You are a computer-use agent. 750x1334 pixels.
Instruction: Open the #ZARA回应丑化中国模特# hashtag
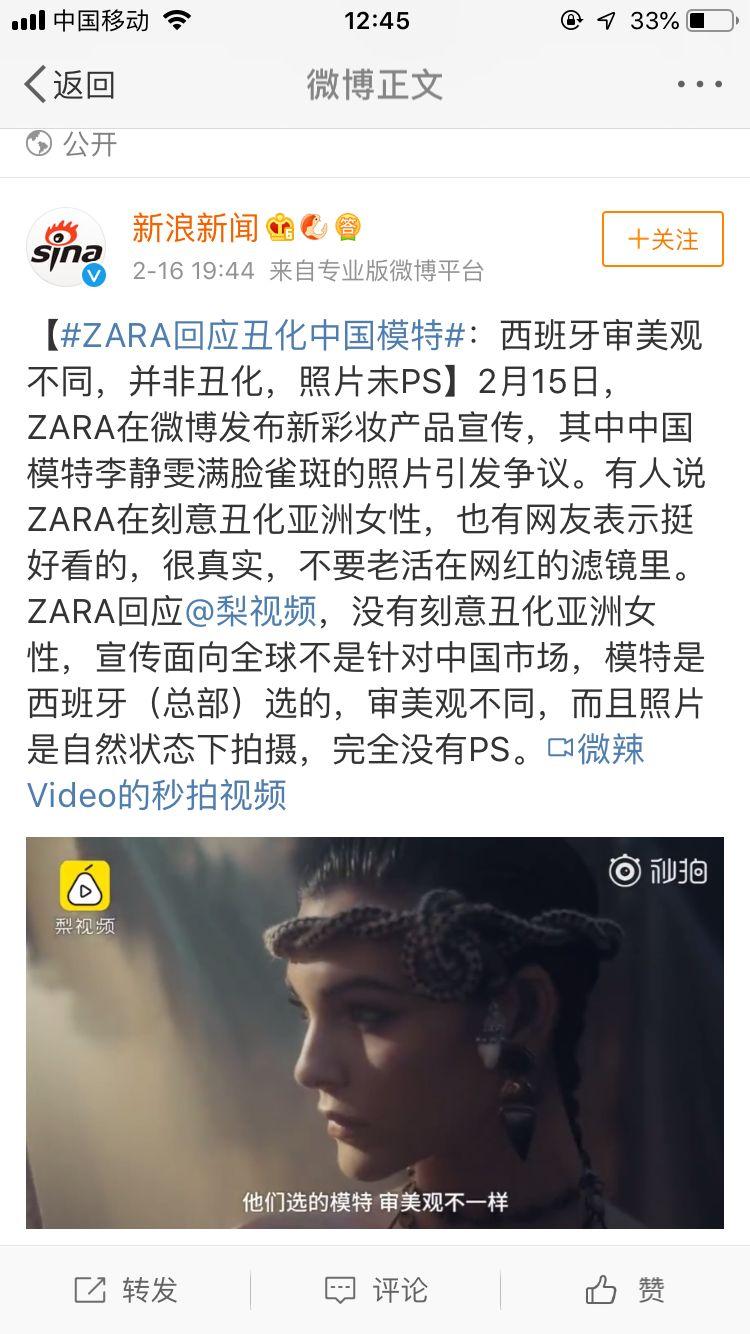tap(262, 337)
